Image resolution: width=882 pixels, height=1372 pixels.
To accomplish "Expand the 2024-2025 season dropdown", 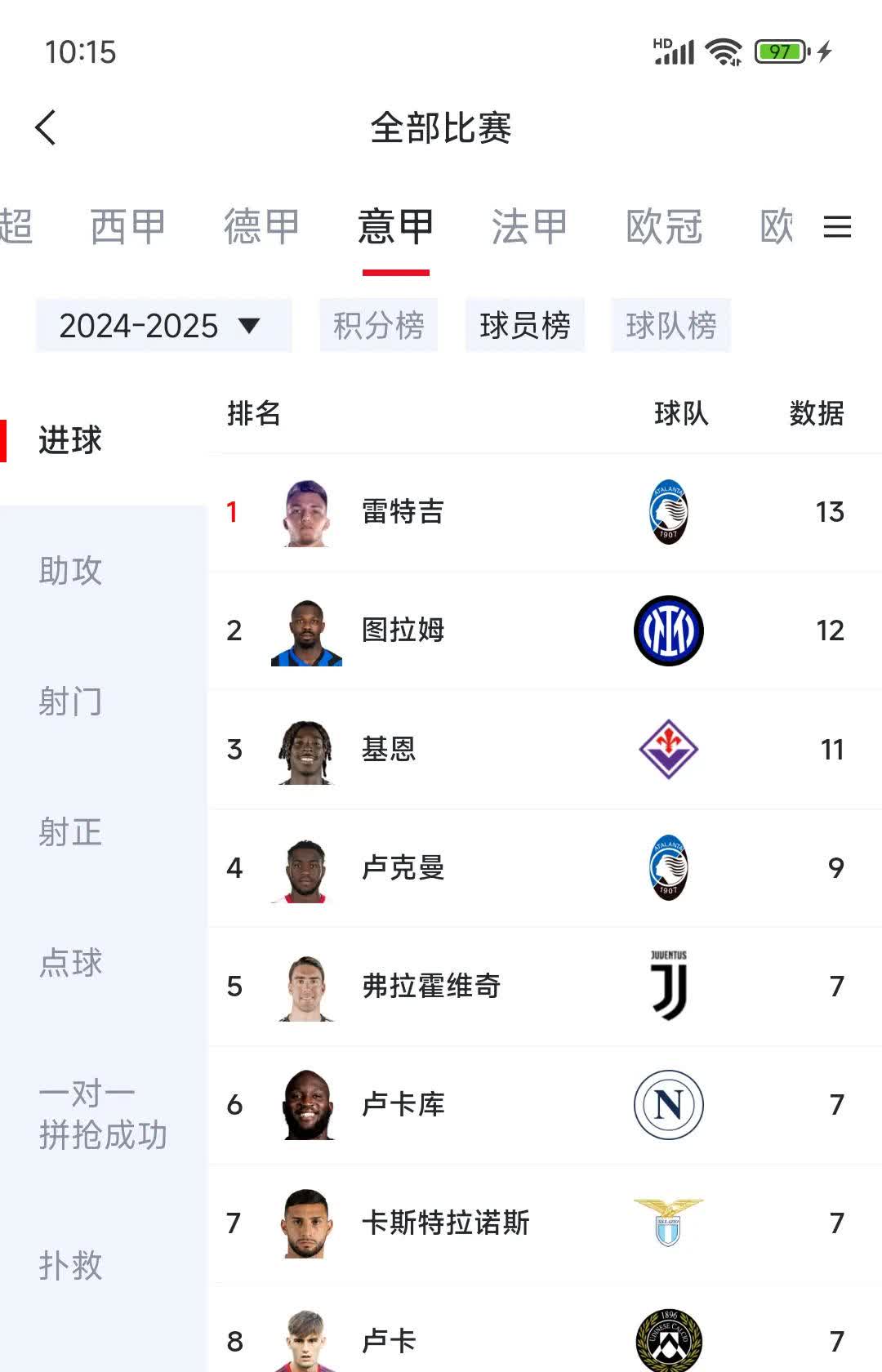I will pos(163,326).
